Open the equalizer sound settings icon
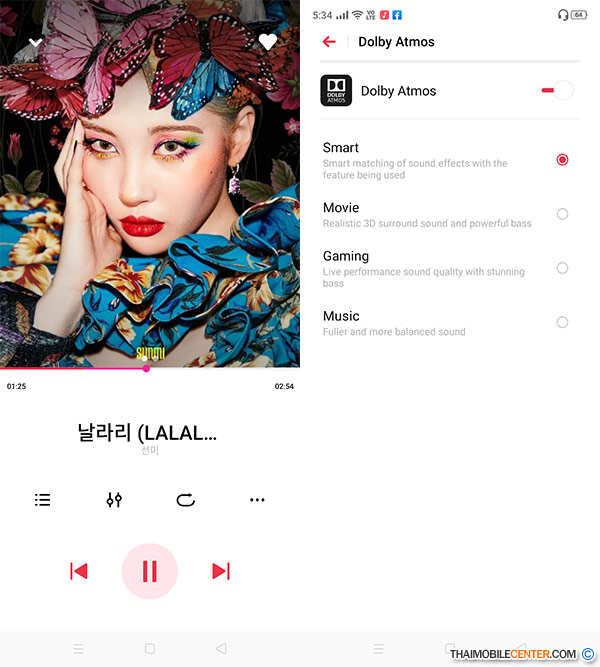 point(114,499)
